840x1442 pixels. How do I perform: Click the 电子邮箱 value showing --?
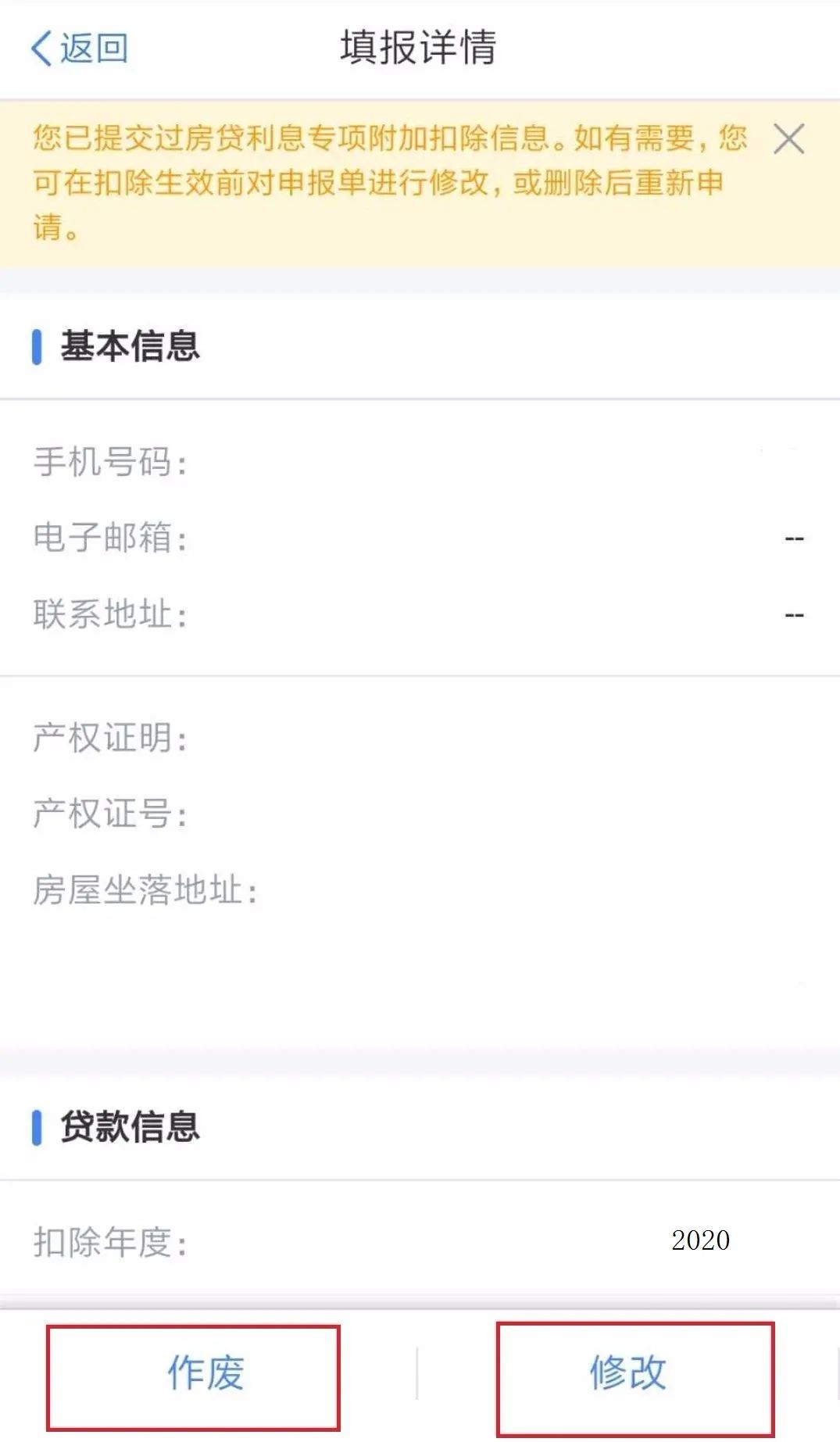(795, 538)
